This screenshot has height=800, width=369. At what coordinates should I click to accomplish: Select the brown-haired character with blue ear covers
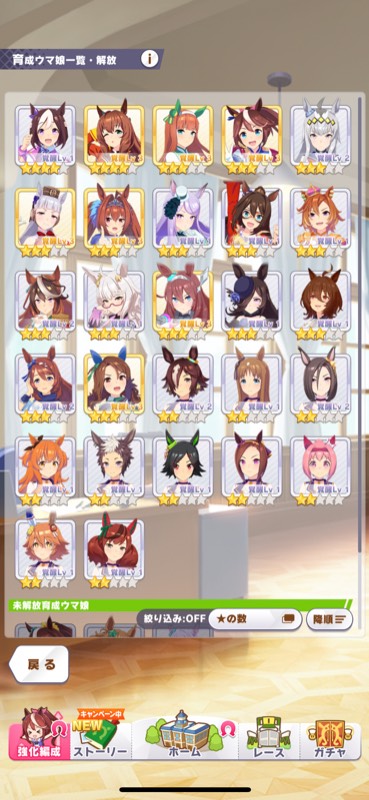[x=114, y=384]
